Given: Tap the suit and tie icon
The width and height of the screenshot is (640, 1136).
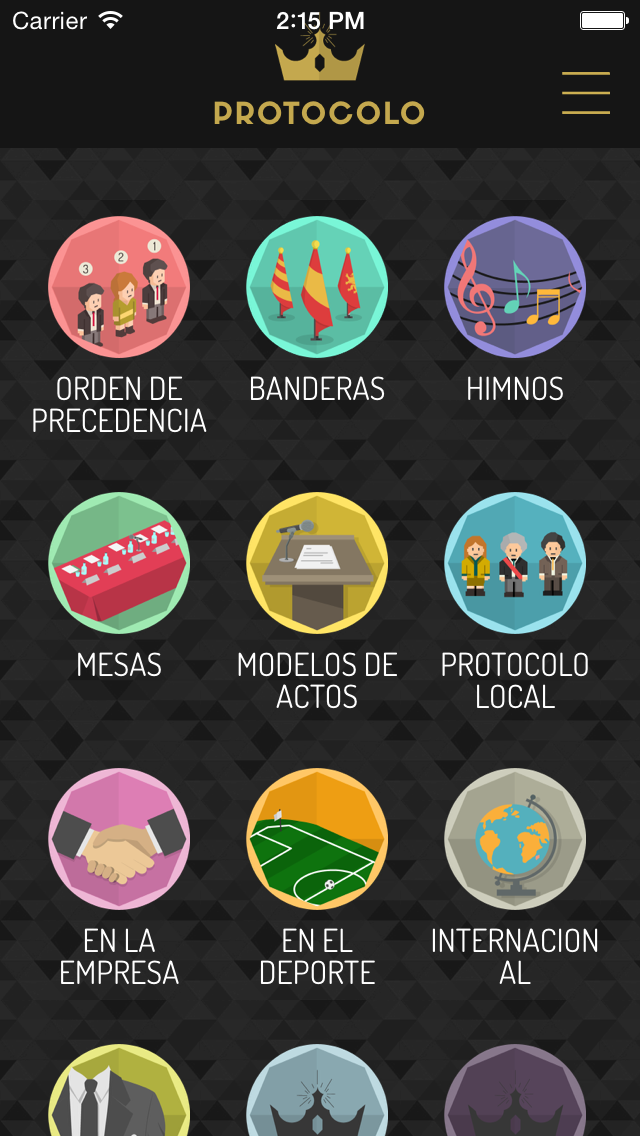Looking at the screenshot, I should pos(119,1095).
